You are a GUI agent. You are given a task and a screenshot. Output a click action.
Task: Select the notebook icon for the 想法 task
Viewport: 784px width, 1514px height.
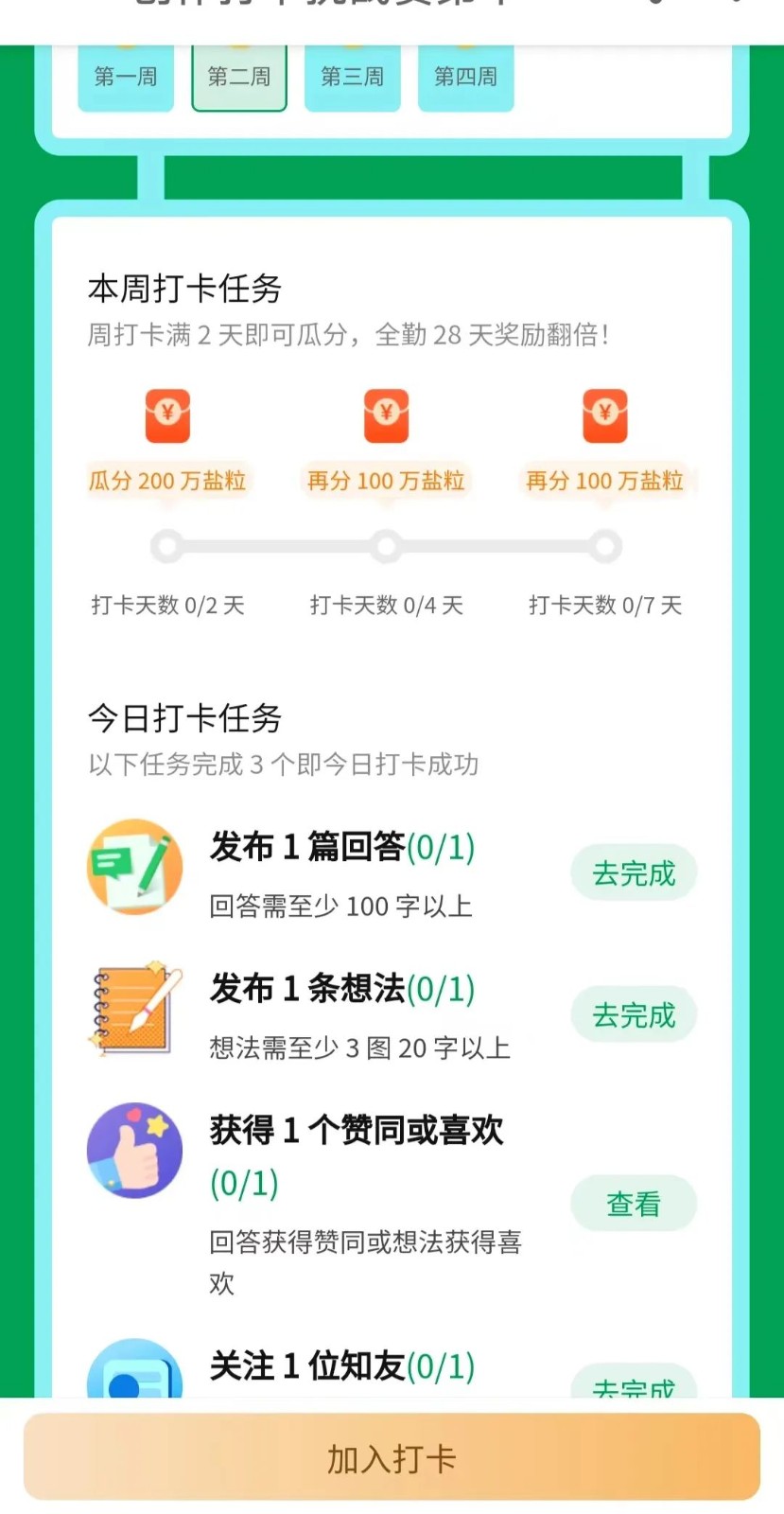[133, 1009]
